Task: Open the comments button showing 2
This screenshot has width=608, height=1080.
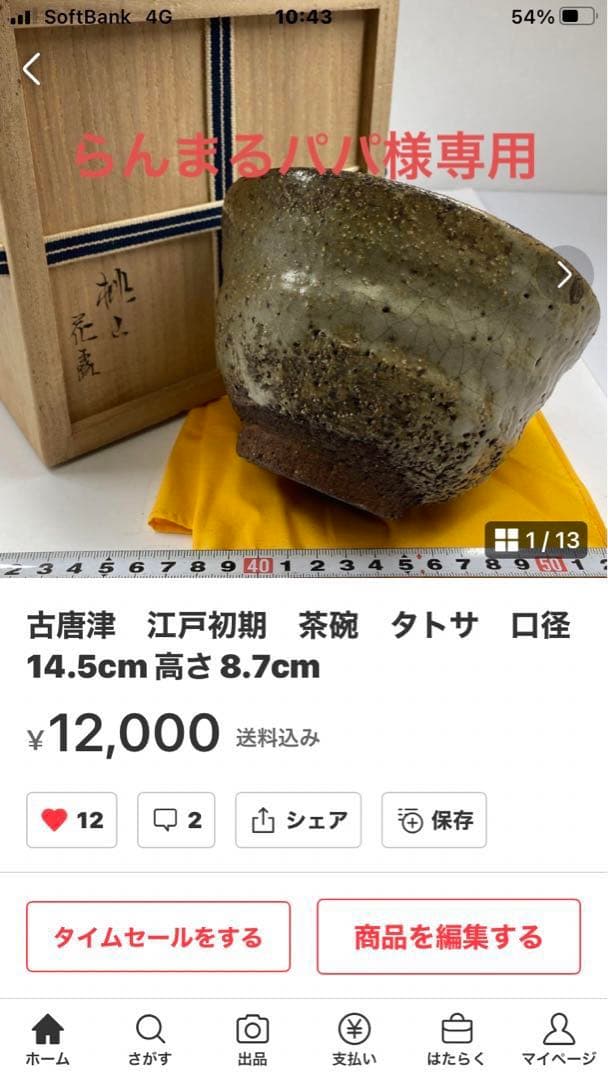Action: pyautogui.click(x=176, y=820)
